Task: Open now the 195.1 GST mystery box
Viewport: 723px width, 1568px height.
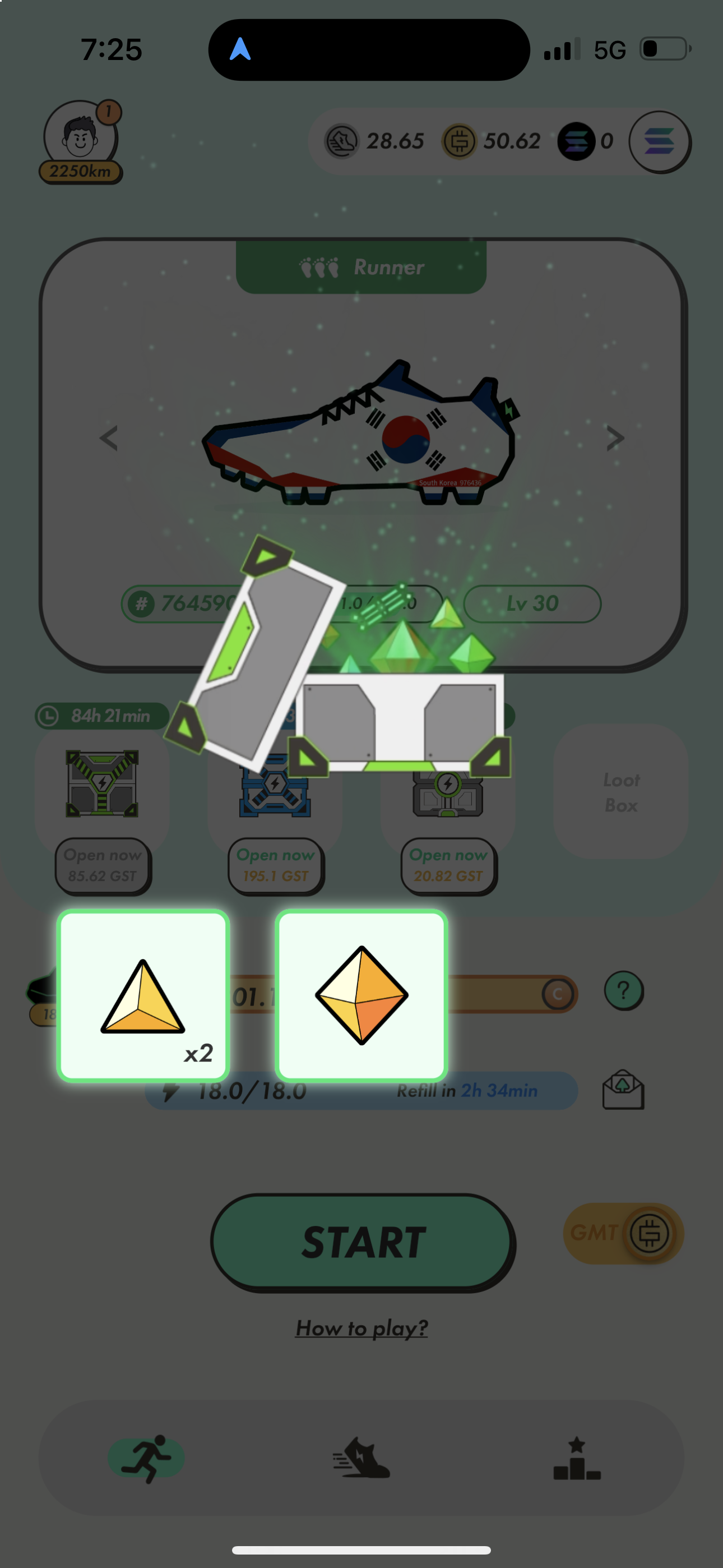Action: 276,865
